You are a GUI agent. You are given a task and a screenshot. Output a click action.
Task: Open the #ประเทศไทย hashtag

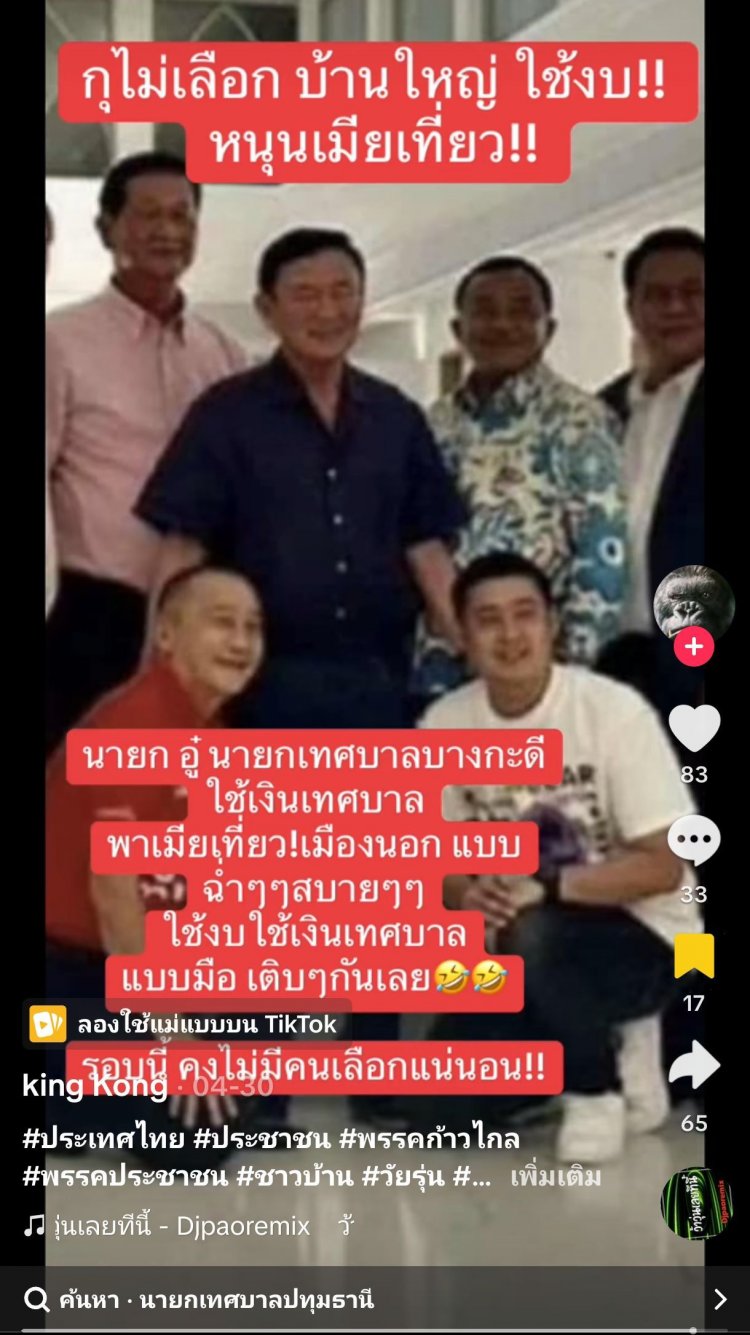(x=88, y=1139)
